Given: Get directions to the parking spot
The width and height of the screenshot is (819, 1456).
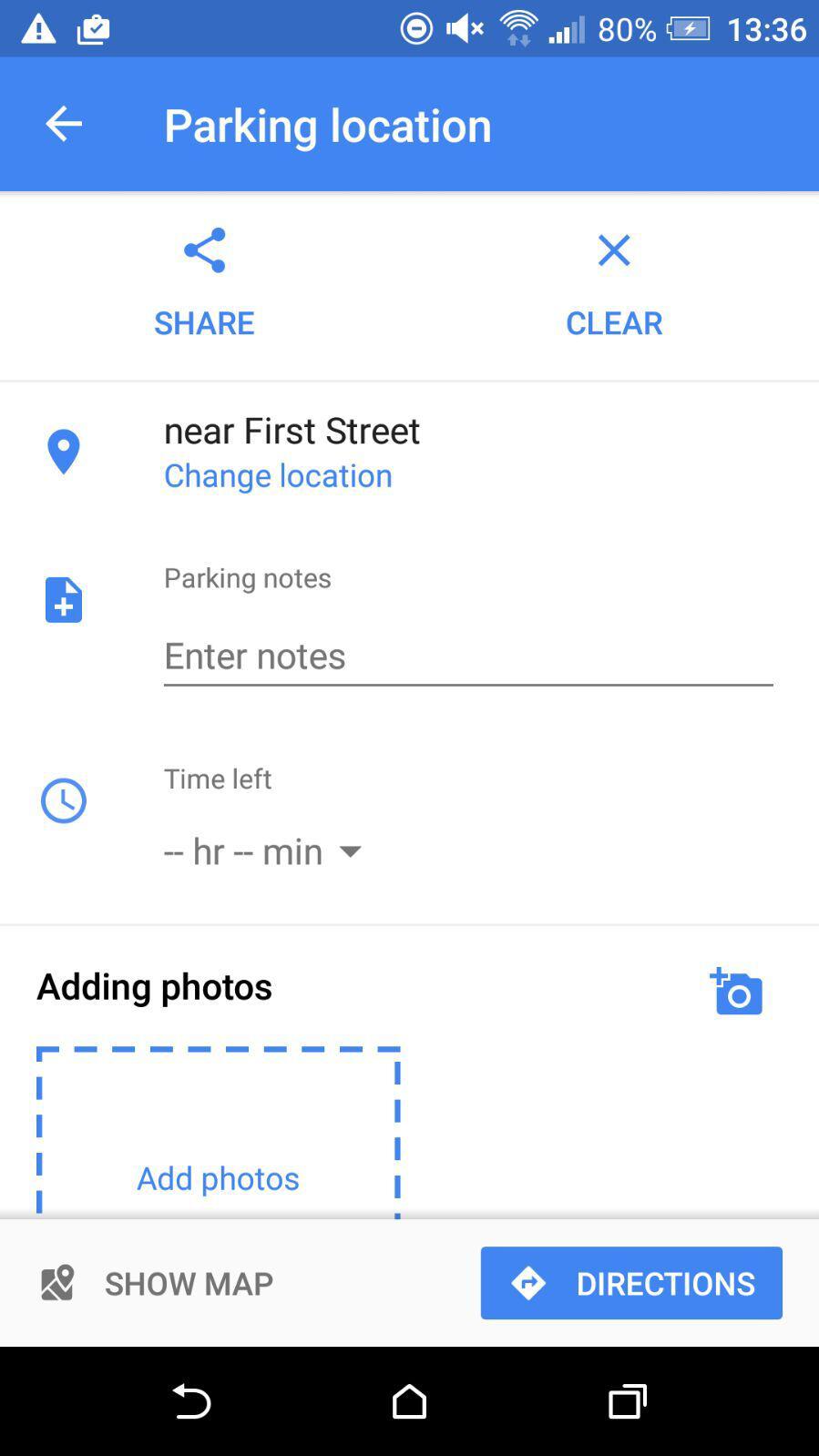Looking at the screenshot, I should [631, 1283].
